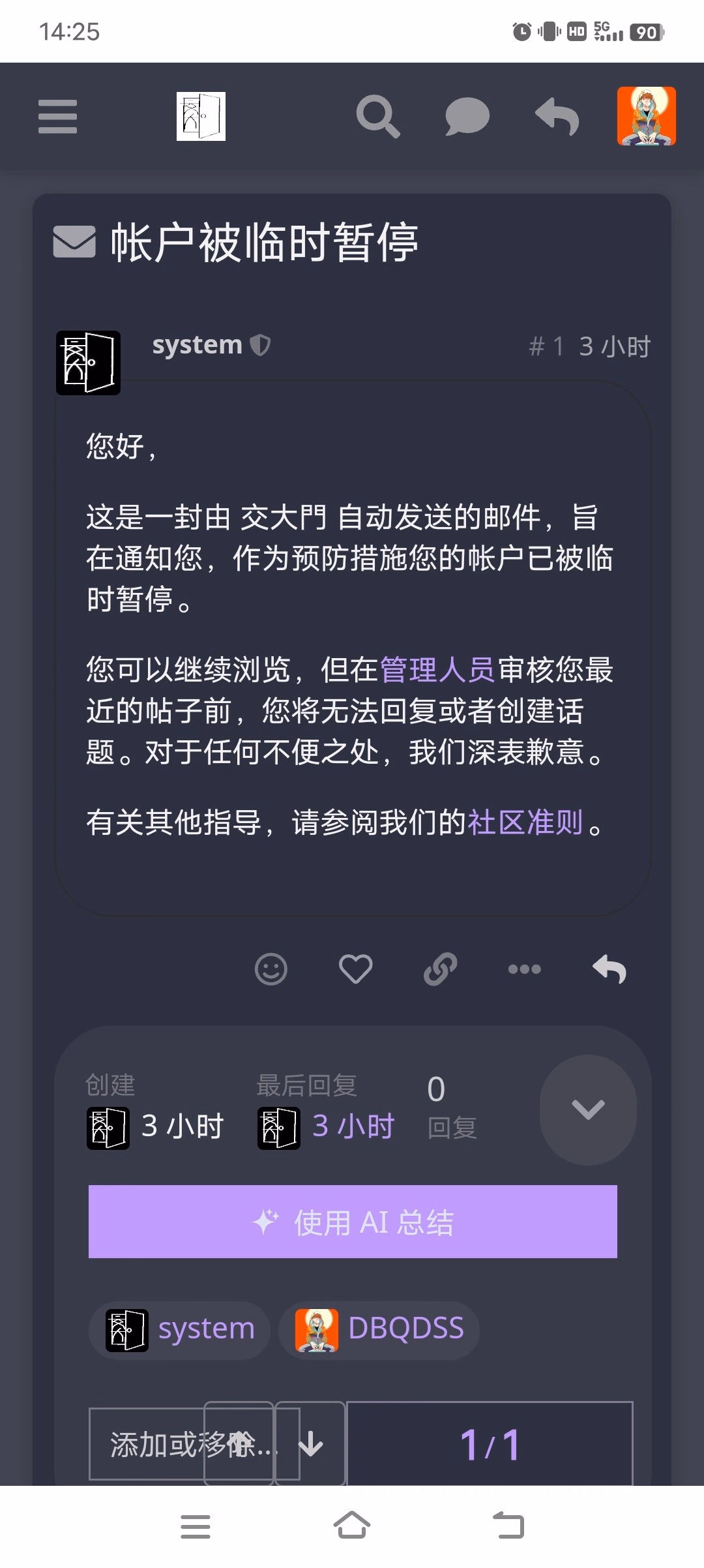Show more post actions (three dots)
This screenshot has height=1568, width=704.
tap(525, 969)
